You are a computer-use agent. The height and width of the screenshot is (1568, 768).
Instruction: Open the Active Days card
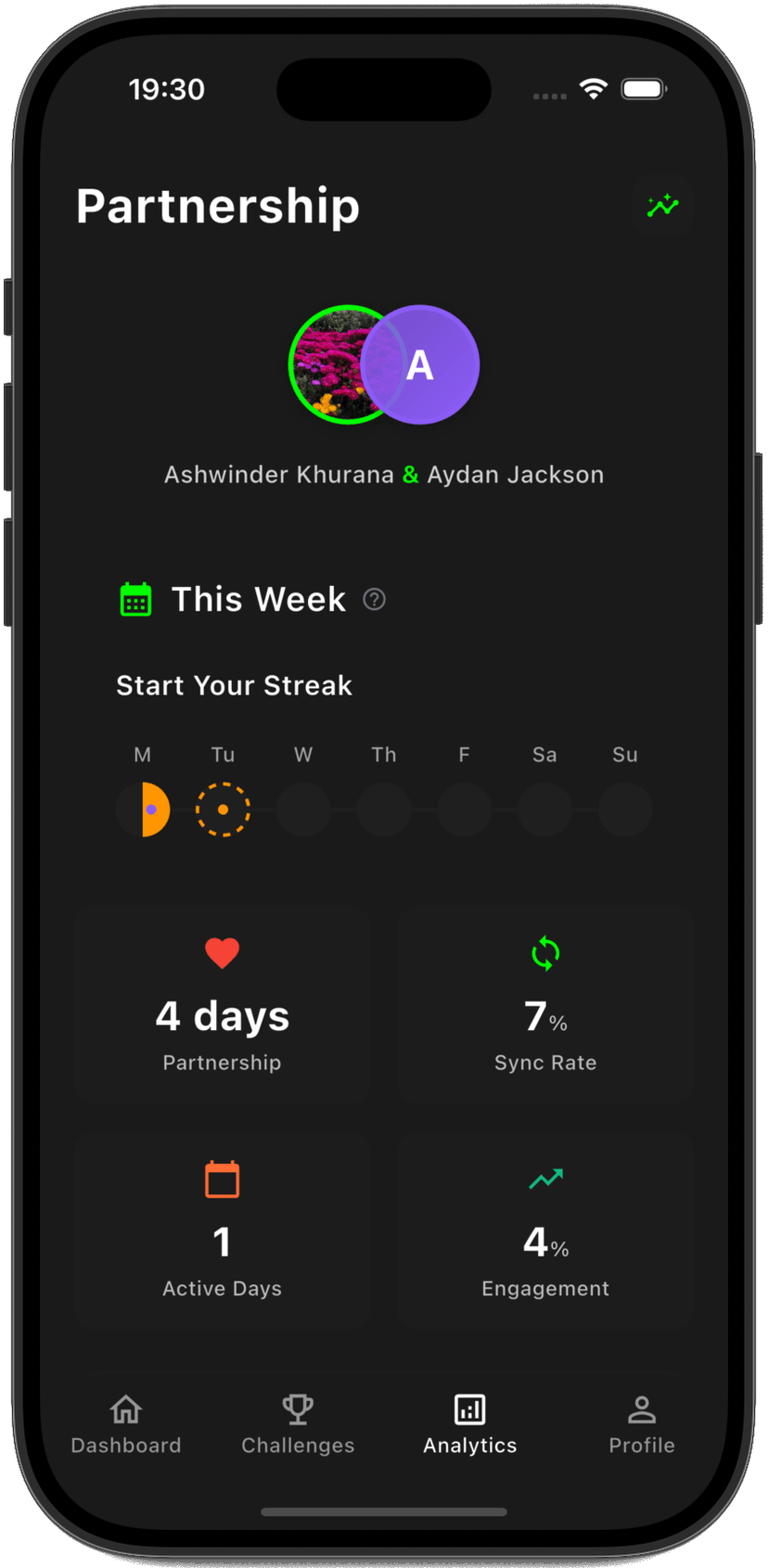click(x=223, y=1231)
